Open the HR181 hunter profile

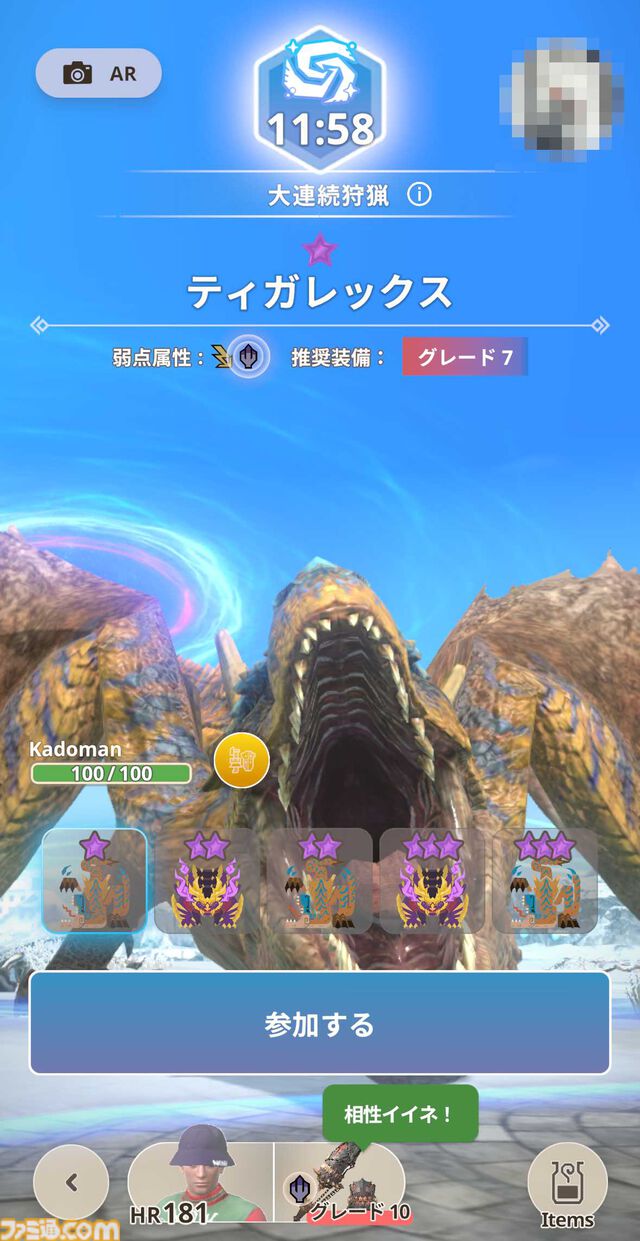click(200, 1184)
